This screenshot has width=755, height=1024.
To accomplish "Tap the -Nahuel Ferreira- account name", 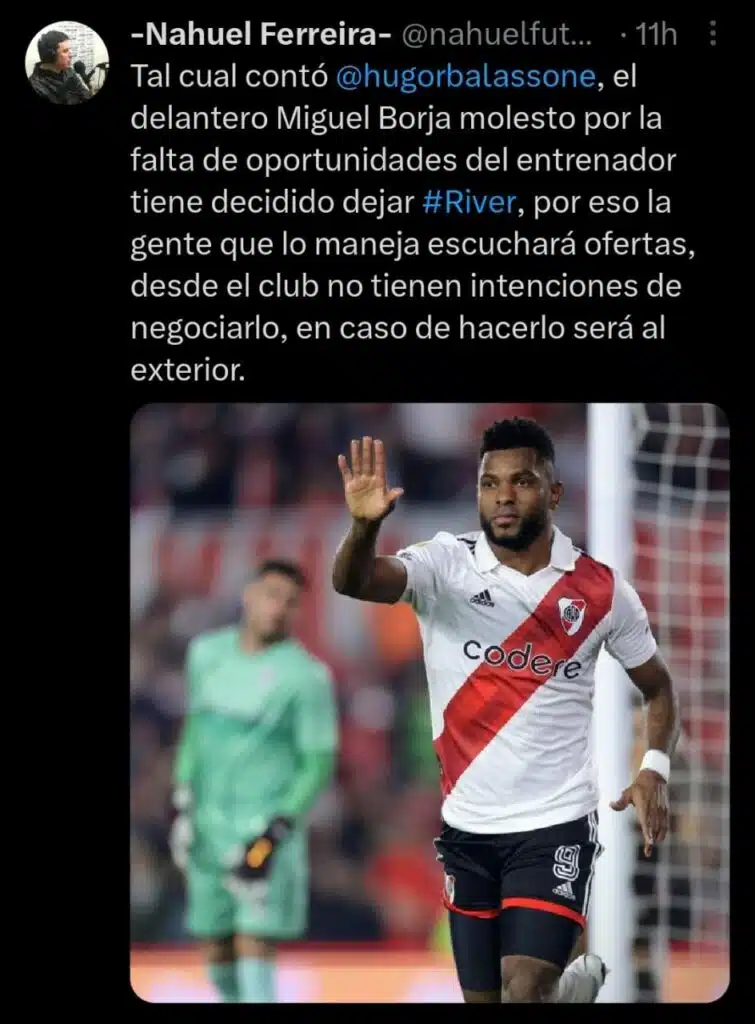I will [x=260, y=35].
